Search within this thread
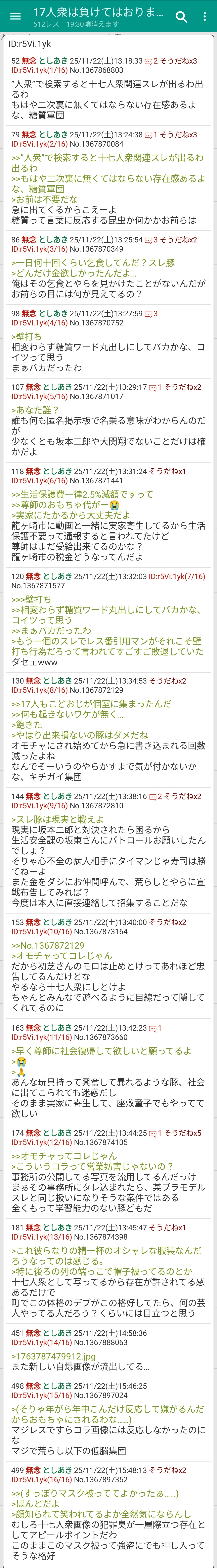 click(181, 16)
